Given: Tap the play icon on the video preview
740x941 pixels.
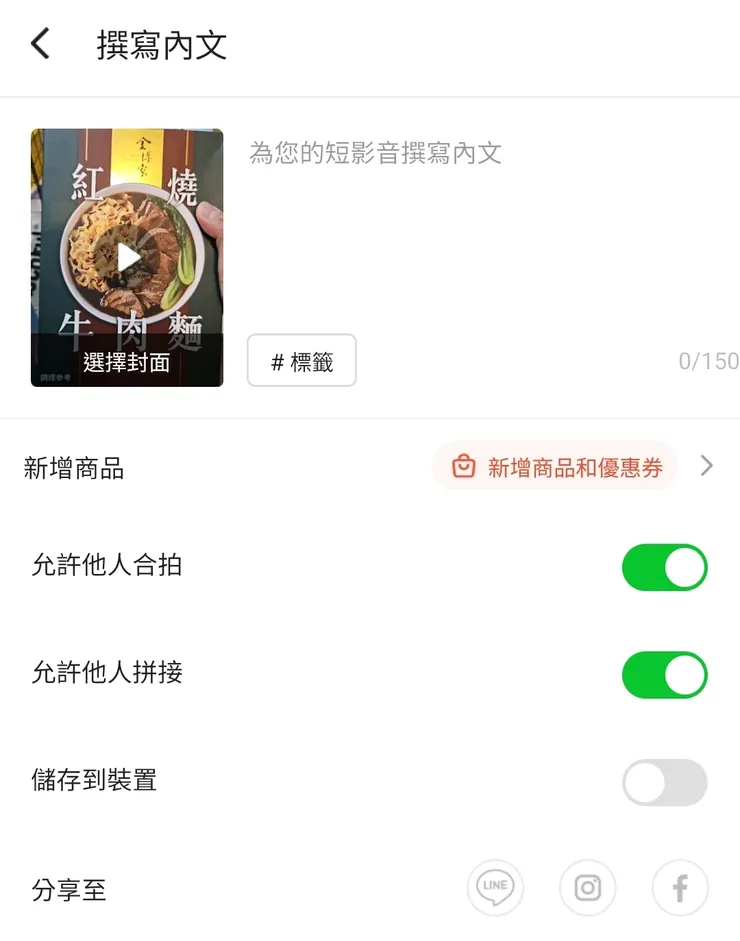Looking at the screenshot, I should click(x=126, y=256).
